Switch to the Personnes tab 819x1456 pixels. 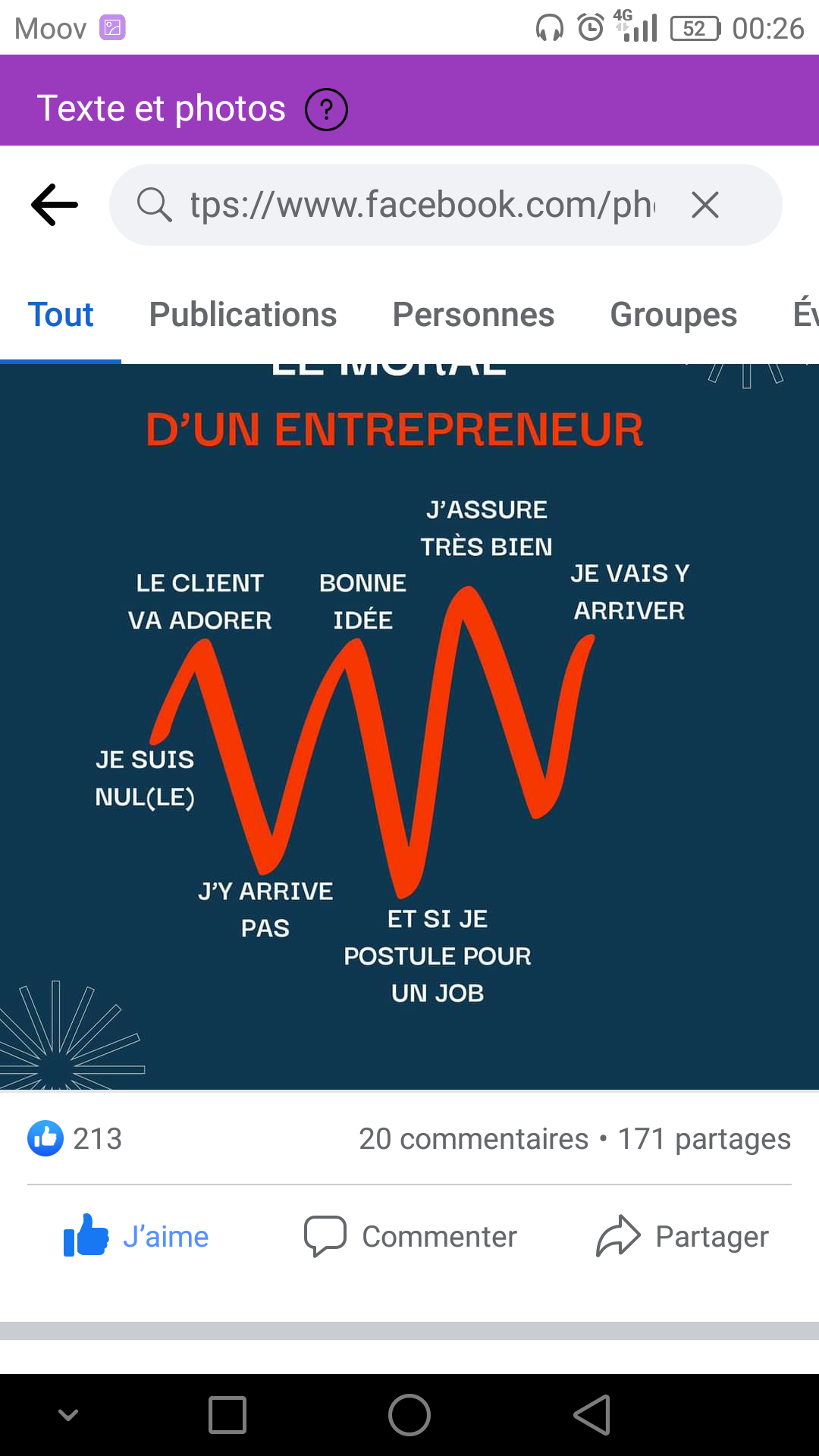pyautogui.click(x=473, y=315)
